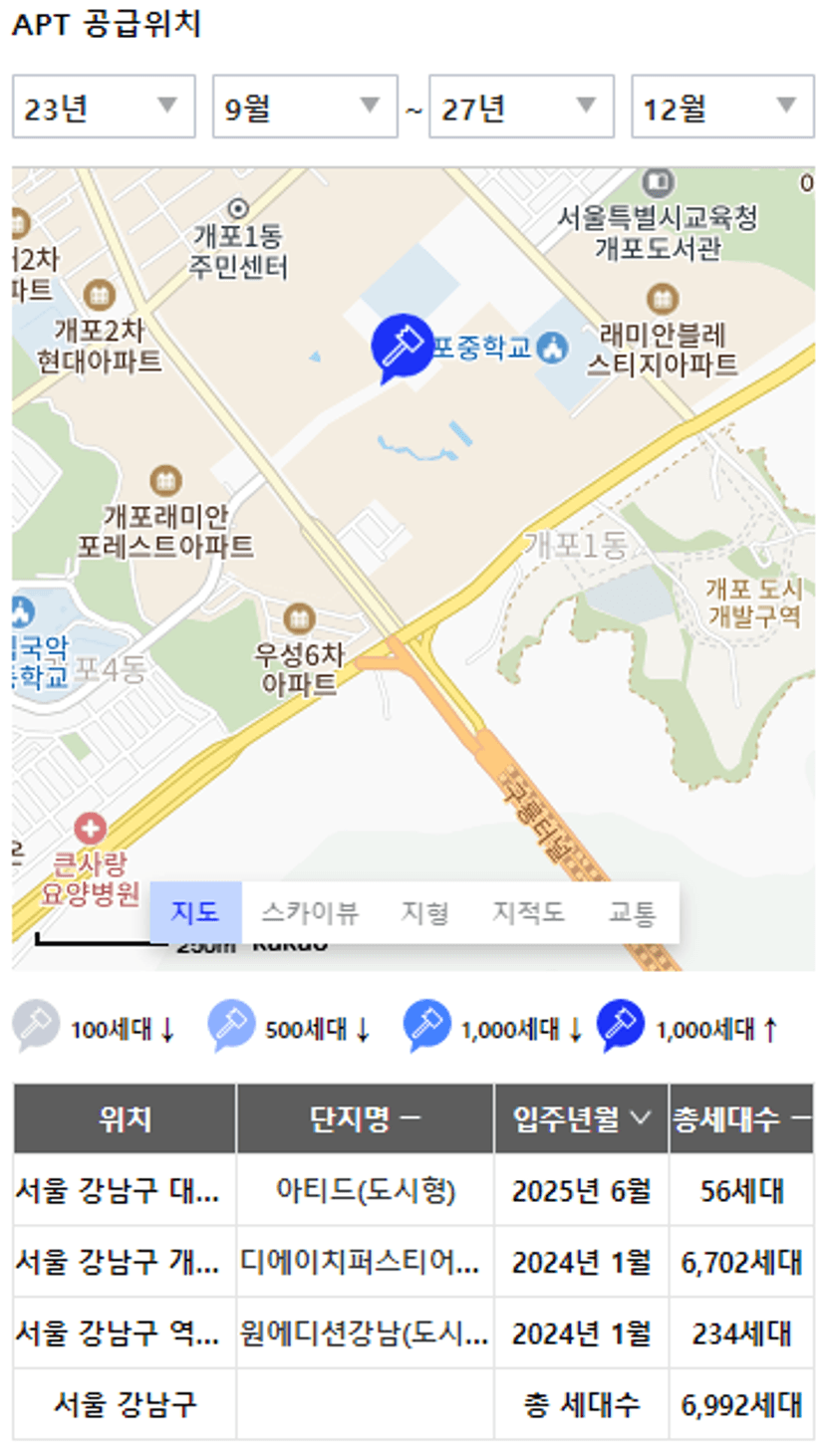Tap the blue hammer marker on the map
This screenshot has width=824, height=1456.
(x=401, y=347)
